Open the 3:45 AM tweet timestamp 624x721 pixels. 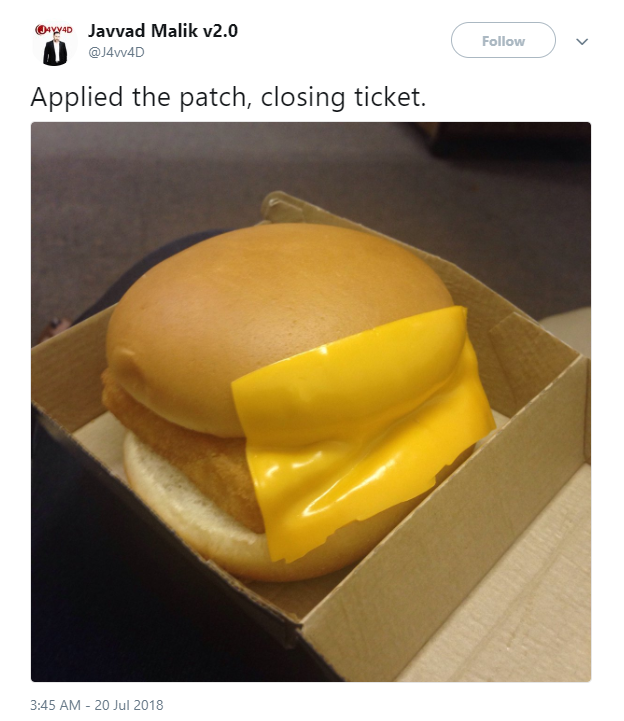(97, 705)
